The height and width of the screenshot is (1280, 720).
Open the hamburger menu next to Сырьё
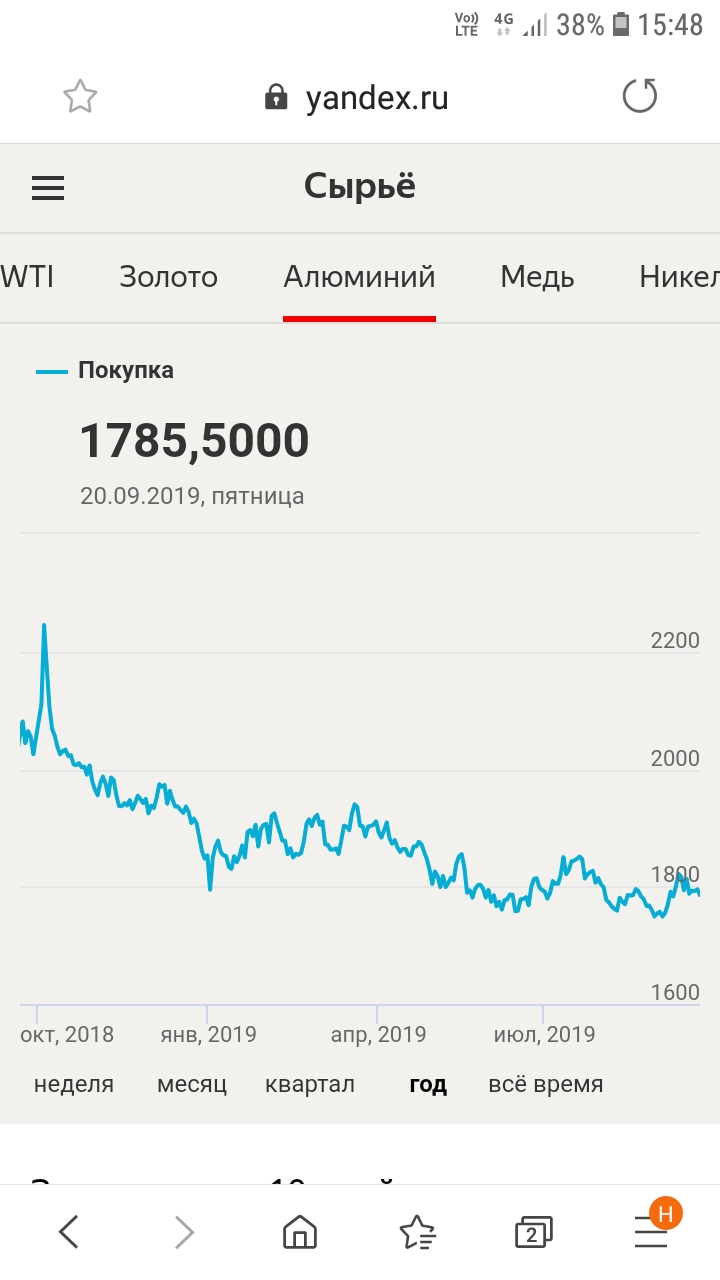pos(48,188)
